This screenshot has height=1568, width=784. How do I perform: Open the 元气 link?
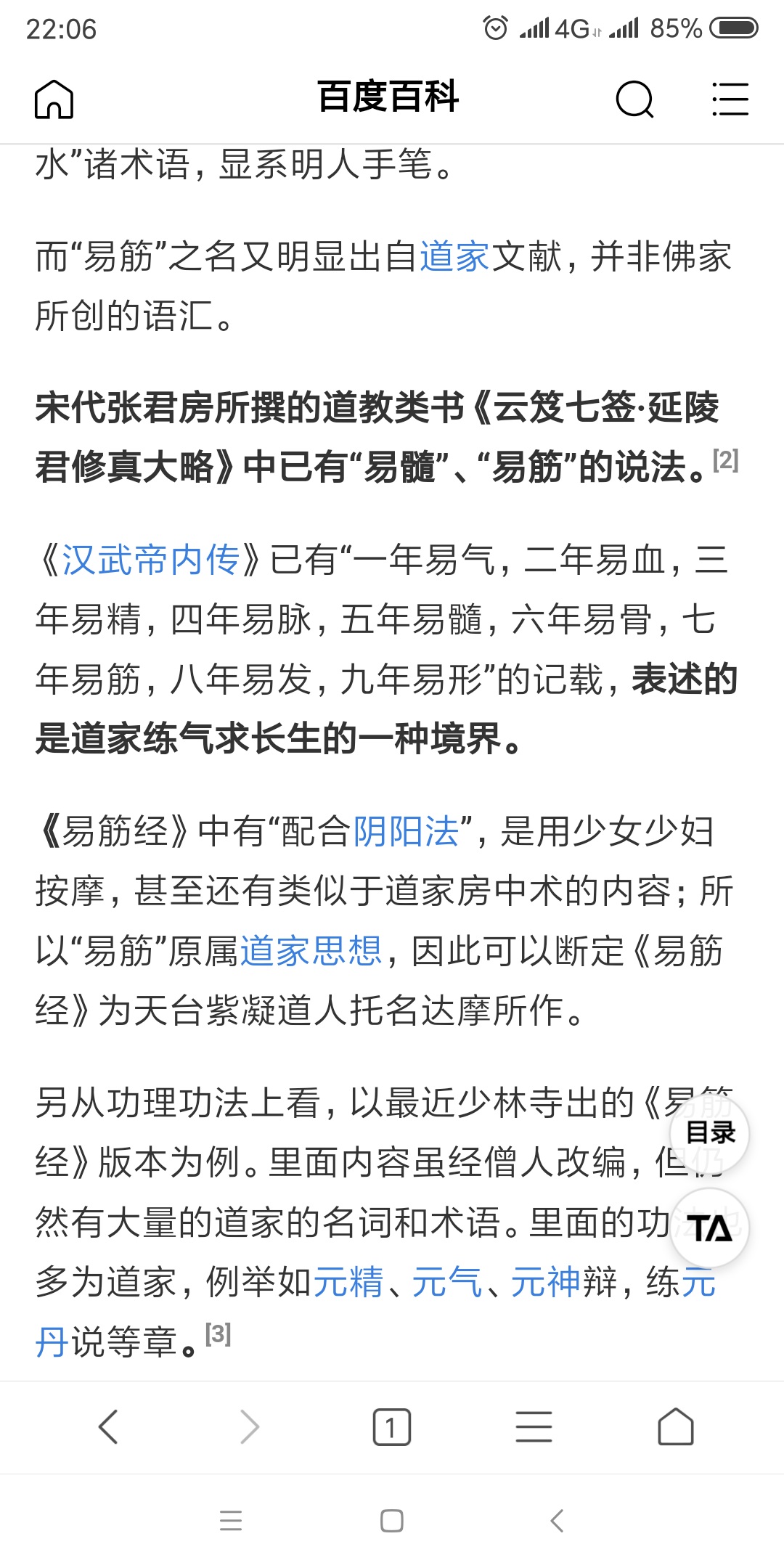click(447, 1283)
